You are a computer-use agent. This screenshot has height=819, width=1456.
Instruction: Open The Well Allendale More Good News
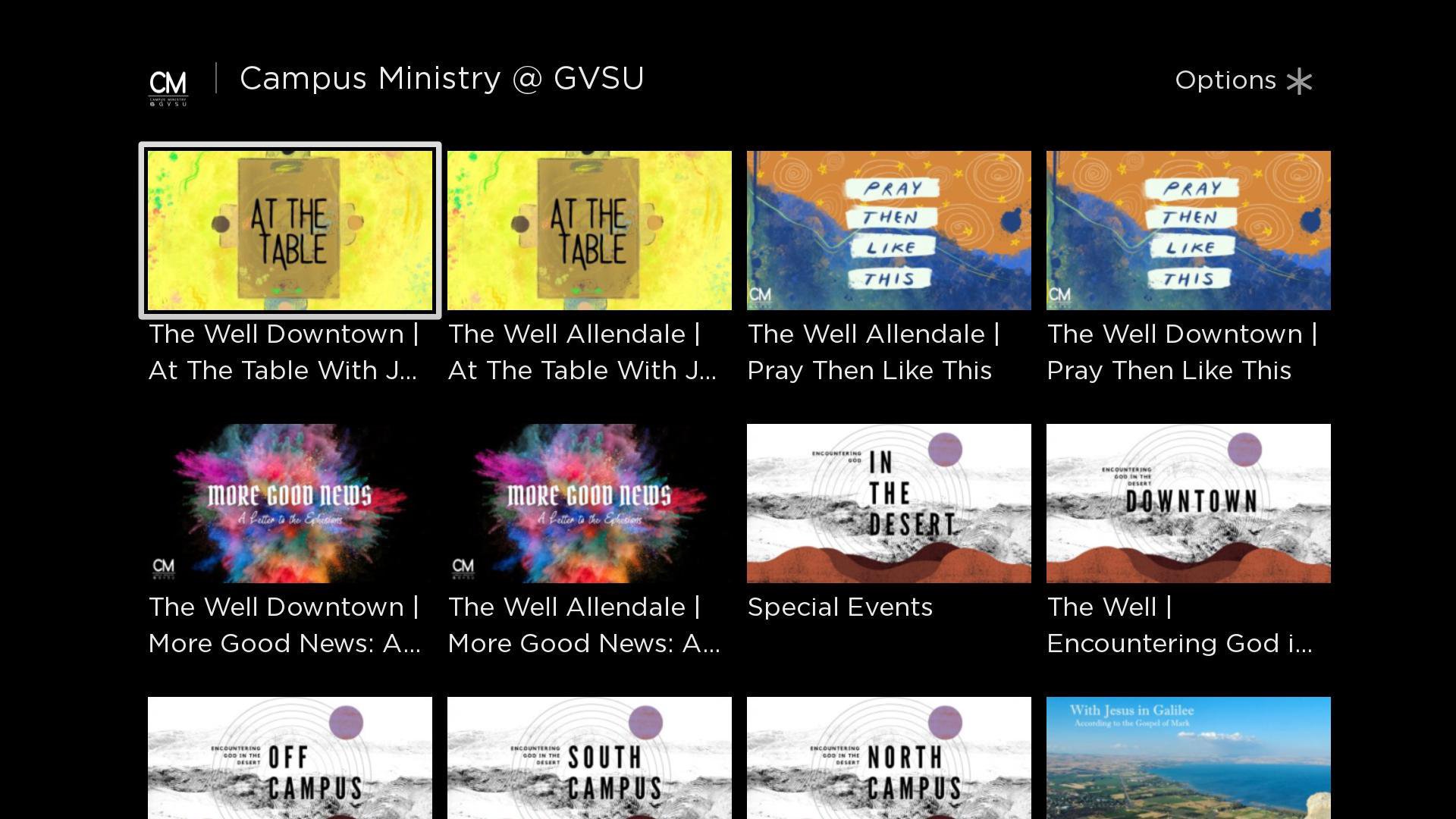pos(589,504)
